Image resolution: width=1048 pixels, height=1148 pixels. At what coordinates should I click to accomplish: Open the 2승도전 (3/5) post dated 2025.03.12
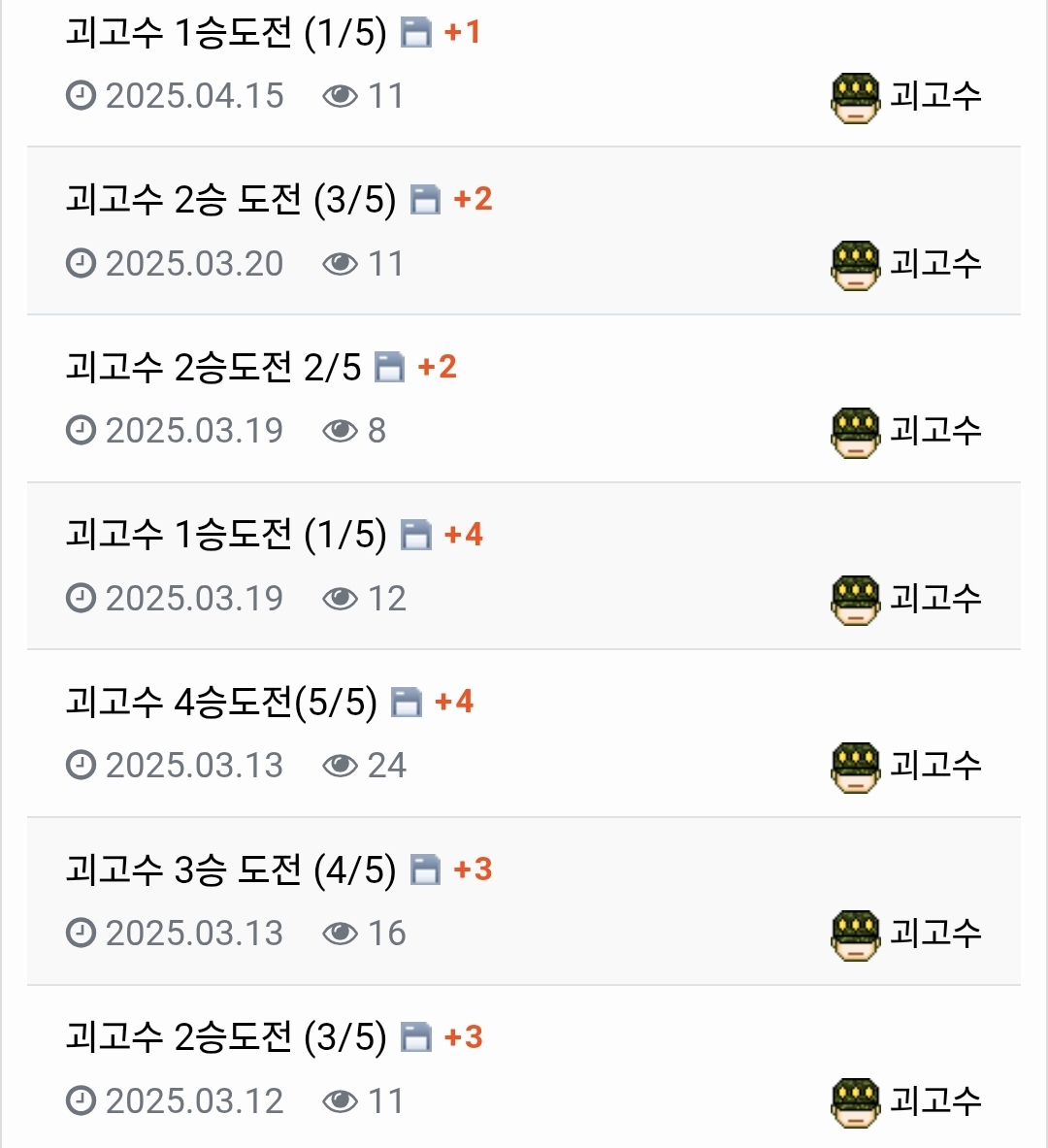225,1037
